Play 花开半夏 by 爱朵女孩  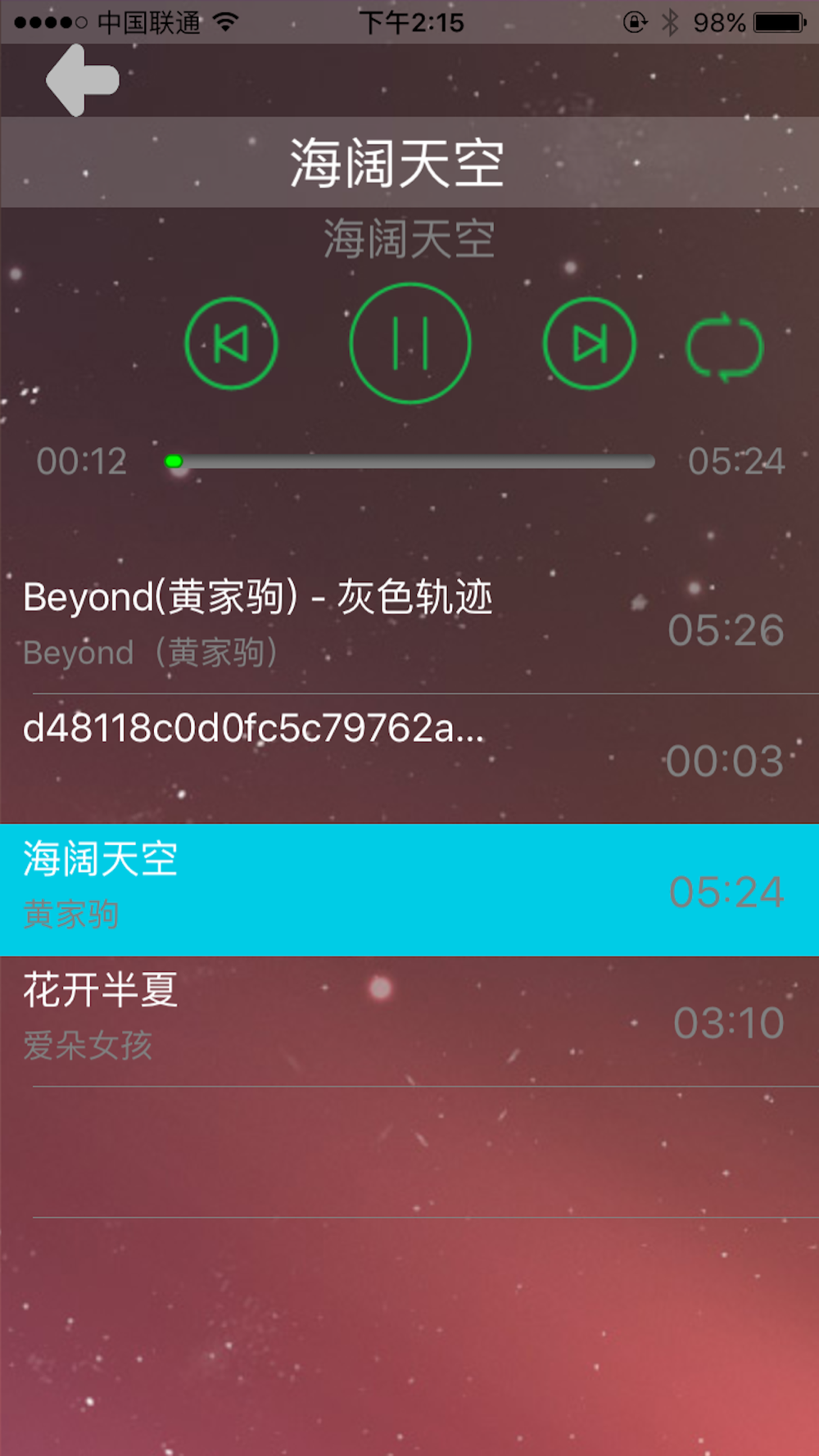(x=328, y=1020)
